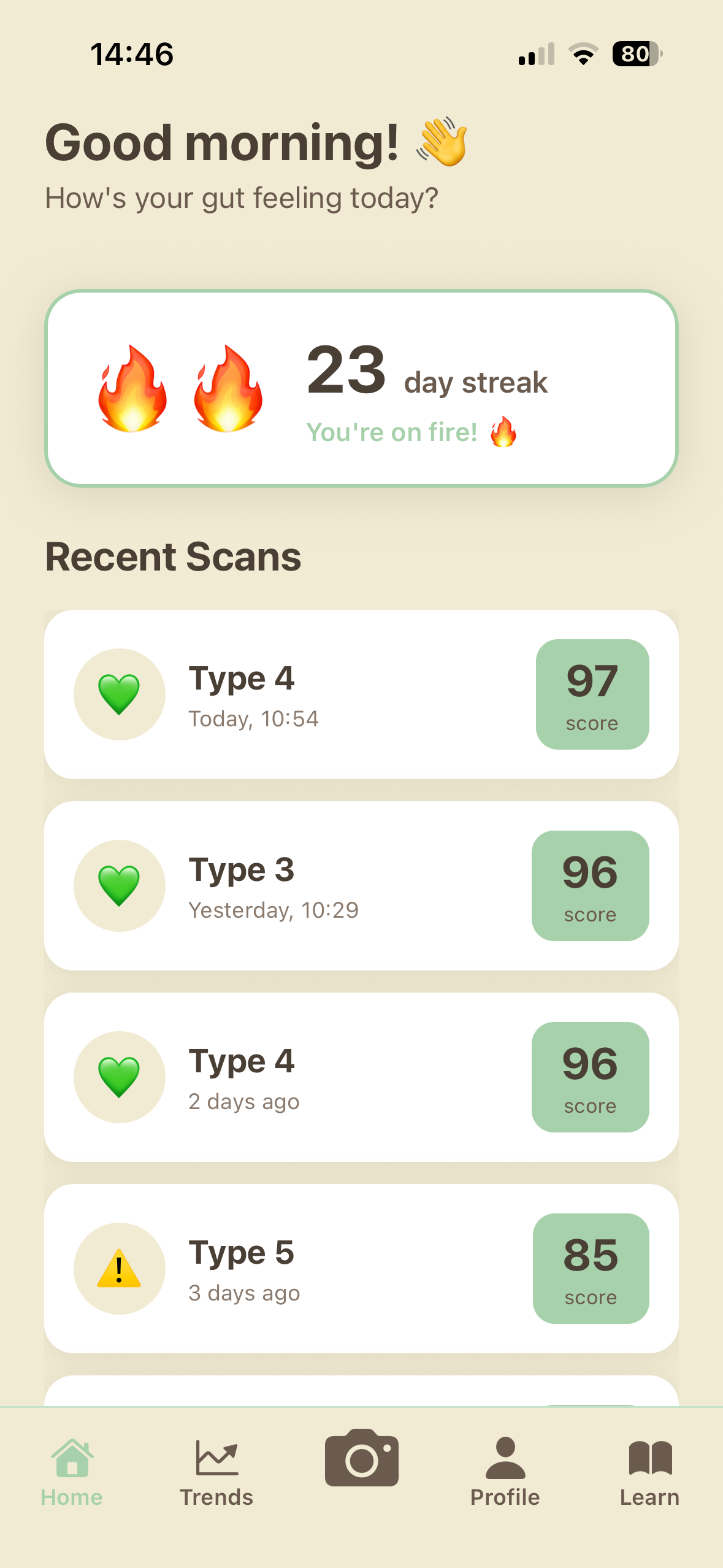This screenshot has height=1568, width=723.
Task: Open the Type 5 scan from 3 days ago
Action: pos(361,1269)
